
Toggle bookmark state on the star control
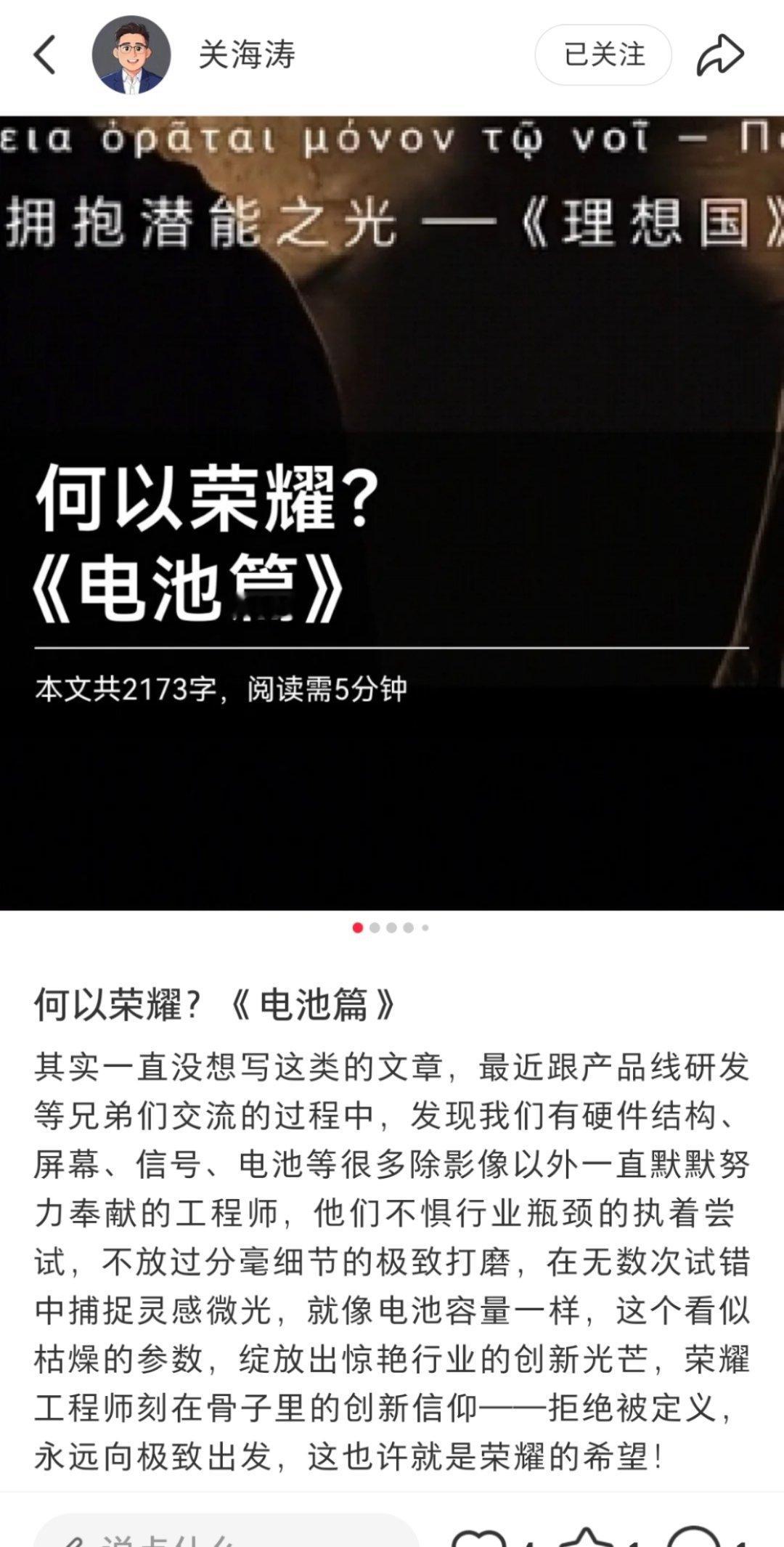pos(584,1543)
